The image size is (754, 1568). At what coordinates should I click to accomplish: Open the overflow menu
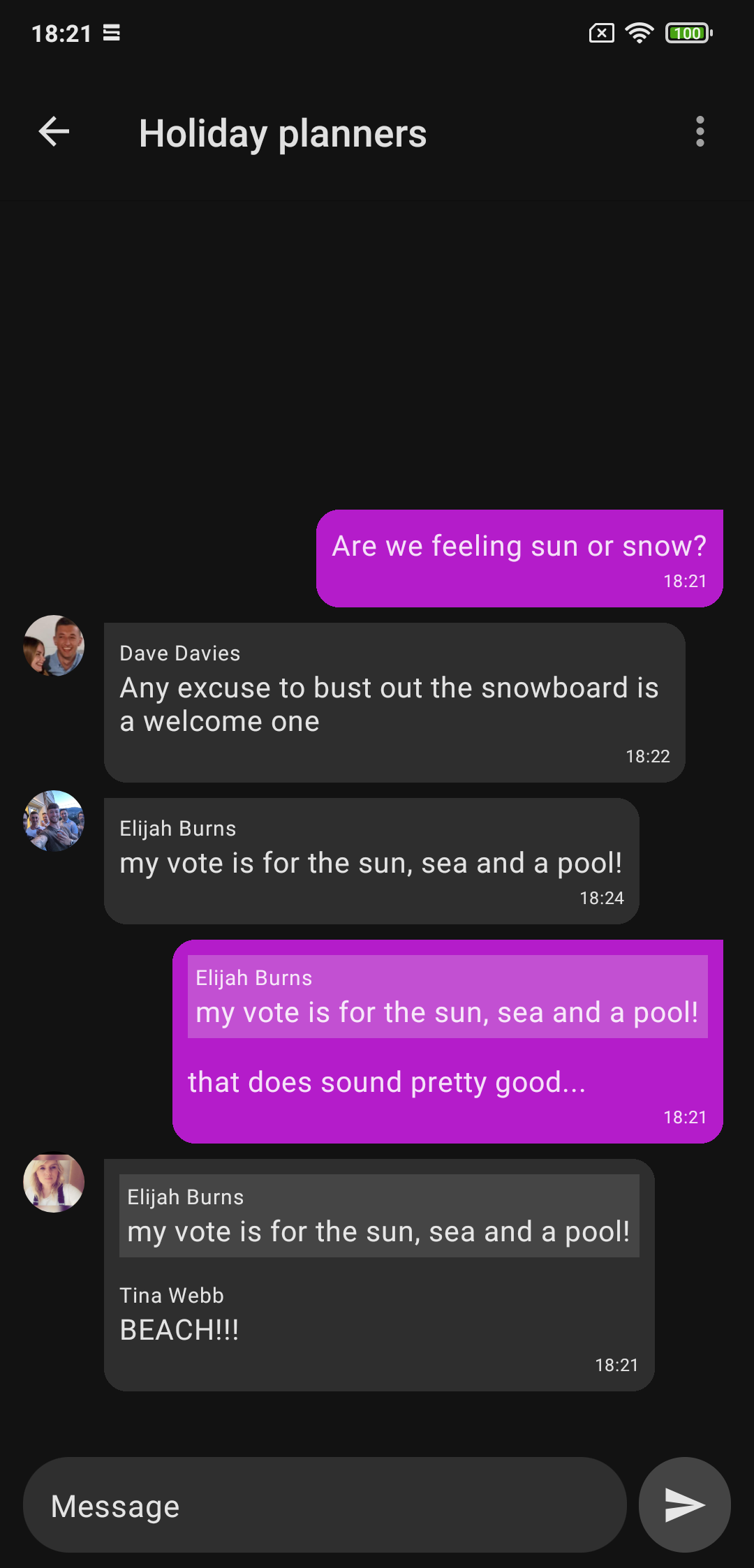(x=700, y=132)
